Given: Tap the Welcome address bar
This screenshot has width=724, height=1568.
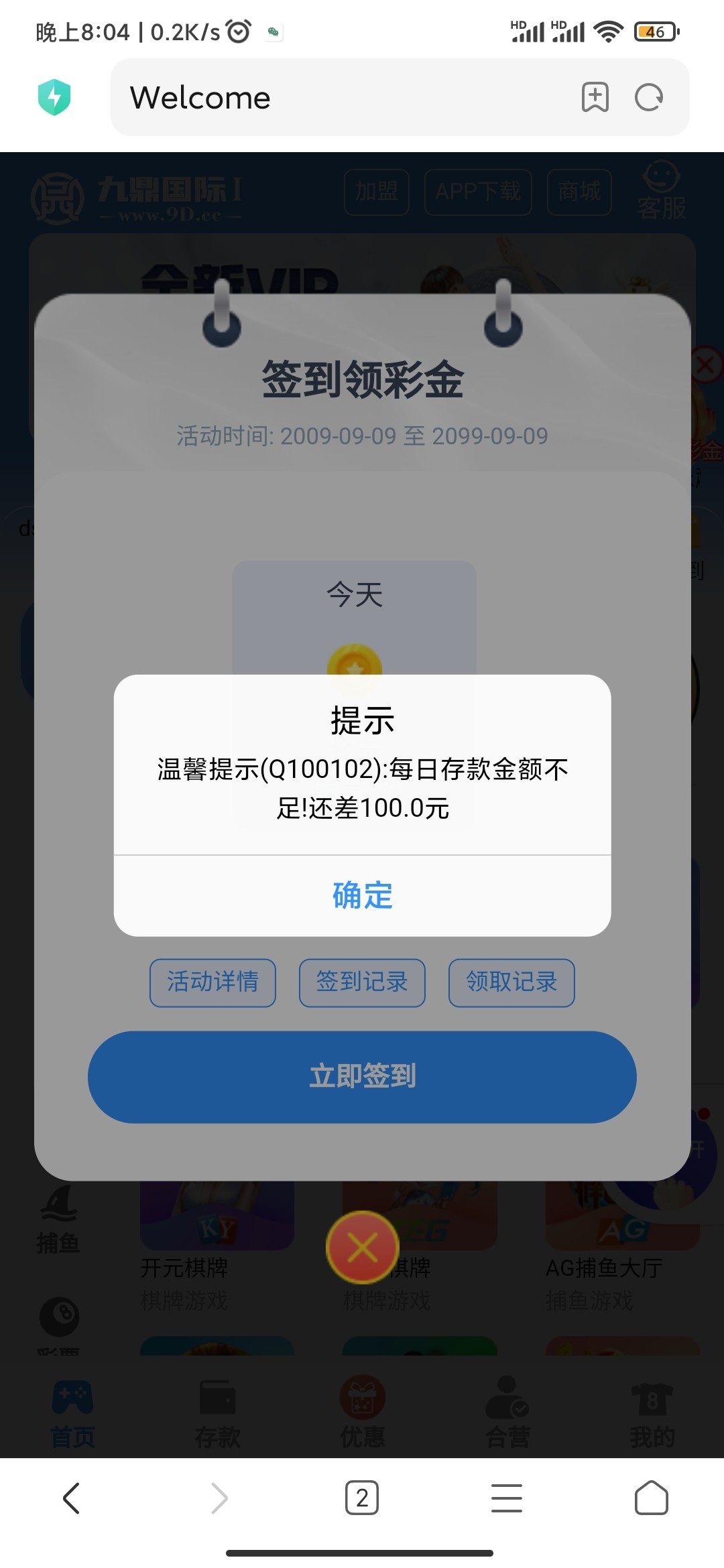Looking at the screenshot, I should 335,98.
